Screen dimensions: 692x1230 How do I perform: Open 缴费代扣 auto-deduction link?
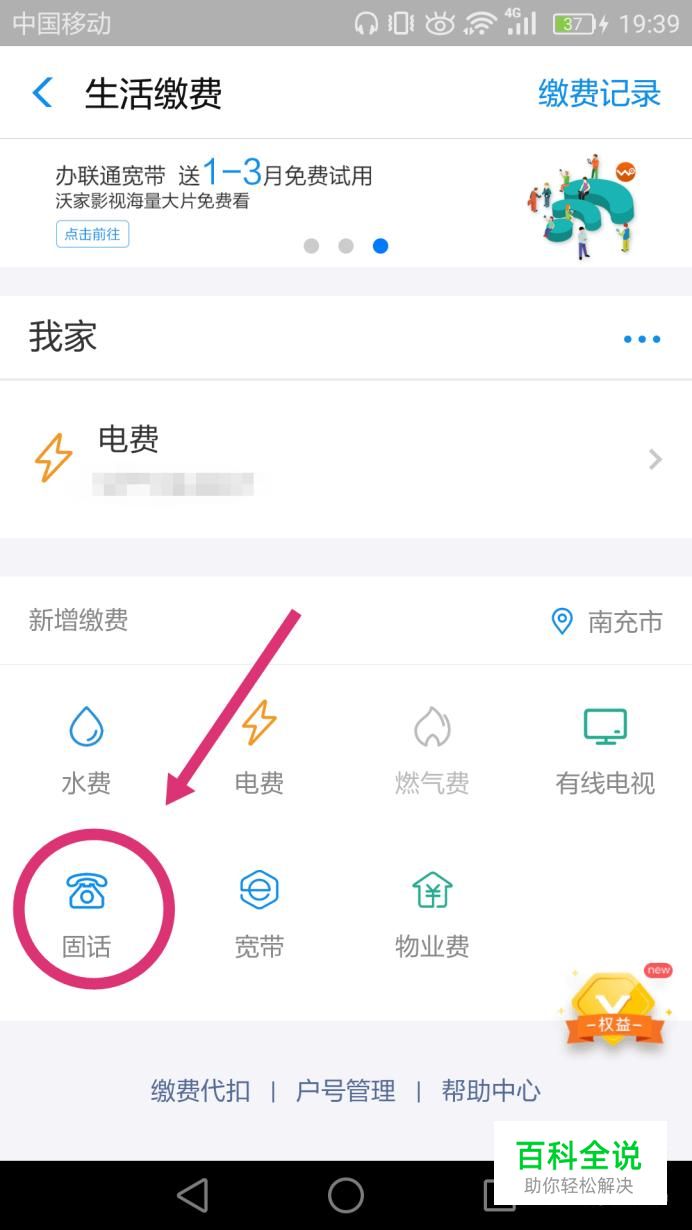coord(201,1090)
